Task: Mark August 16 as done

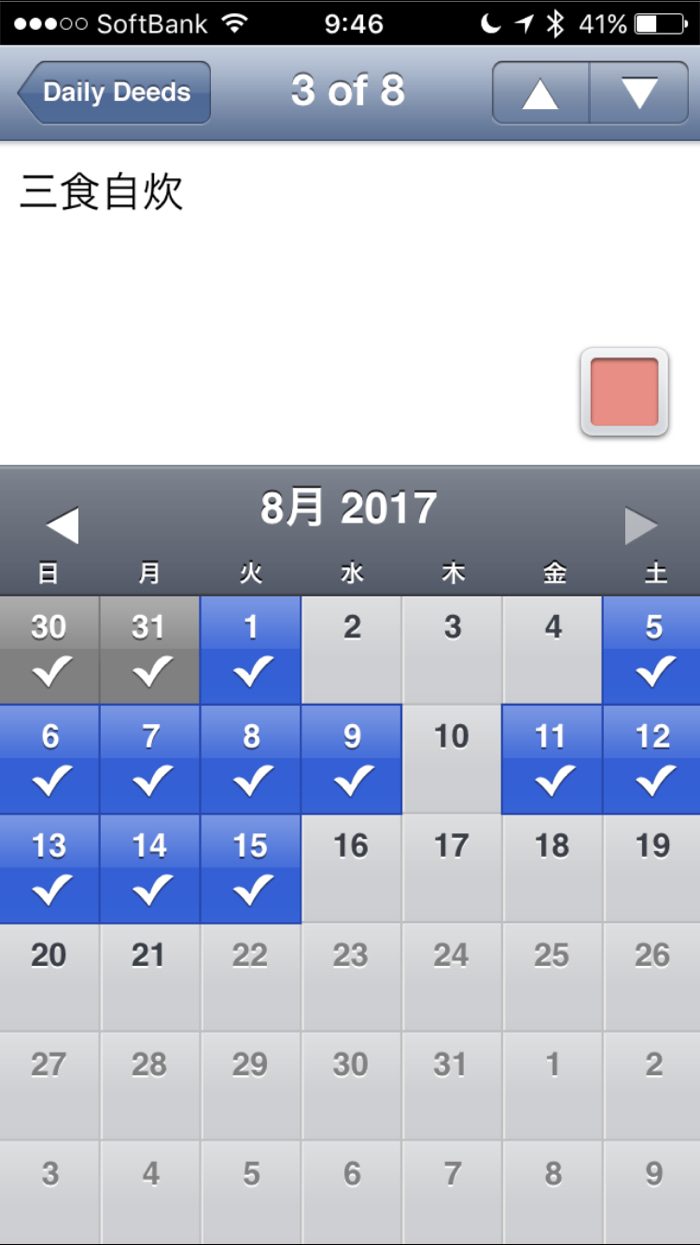Action: [x=351, y=868]
